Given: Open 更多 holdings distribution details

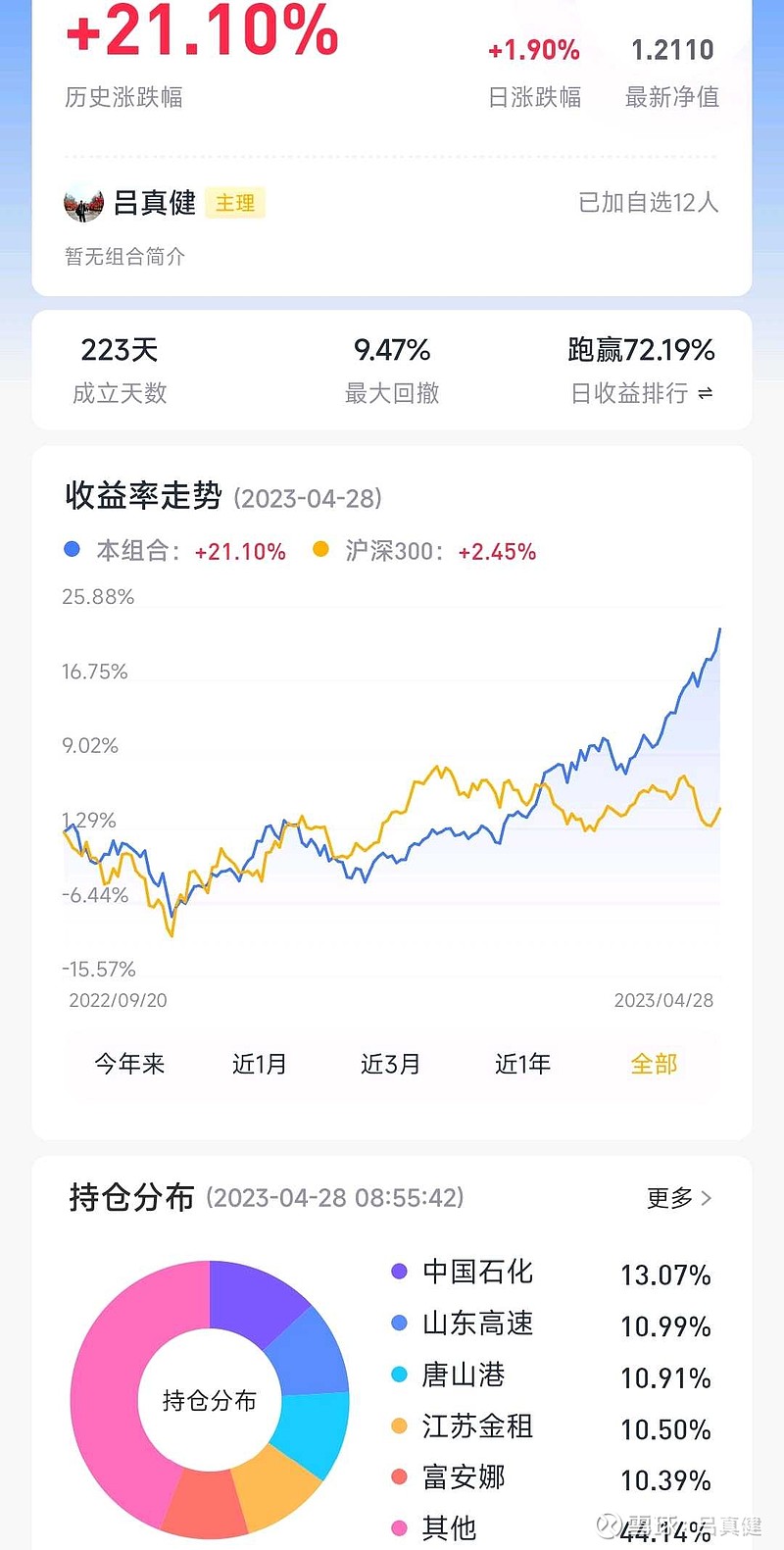Looking at the screenshot, I should (x=679, y=1198).
